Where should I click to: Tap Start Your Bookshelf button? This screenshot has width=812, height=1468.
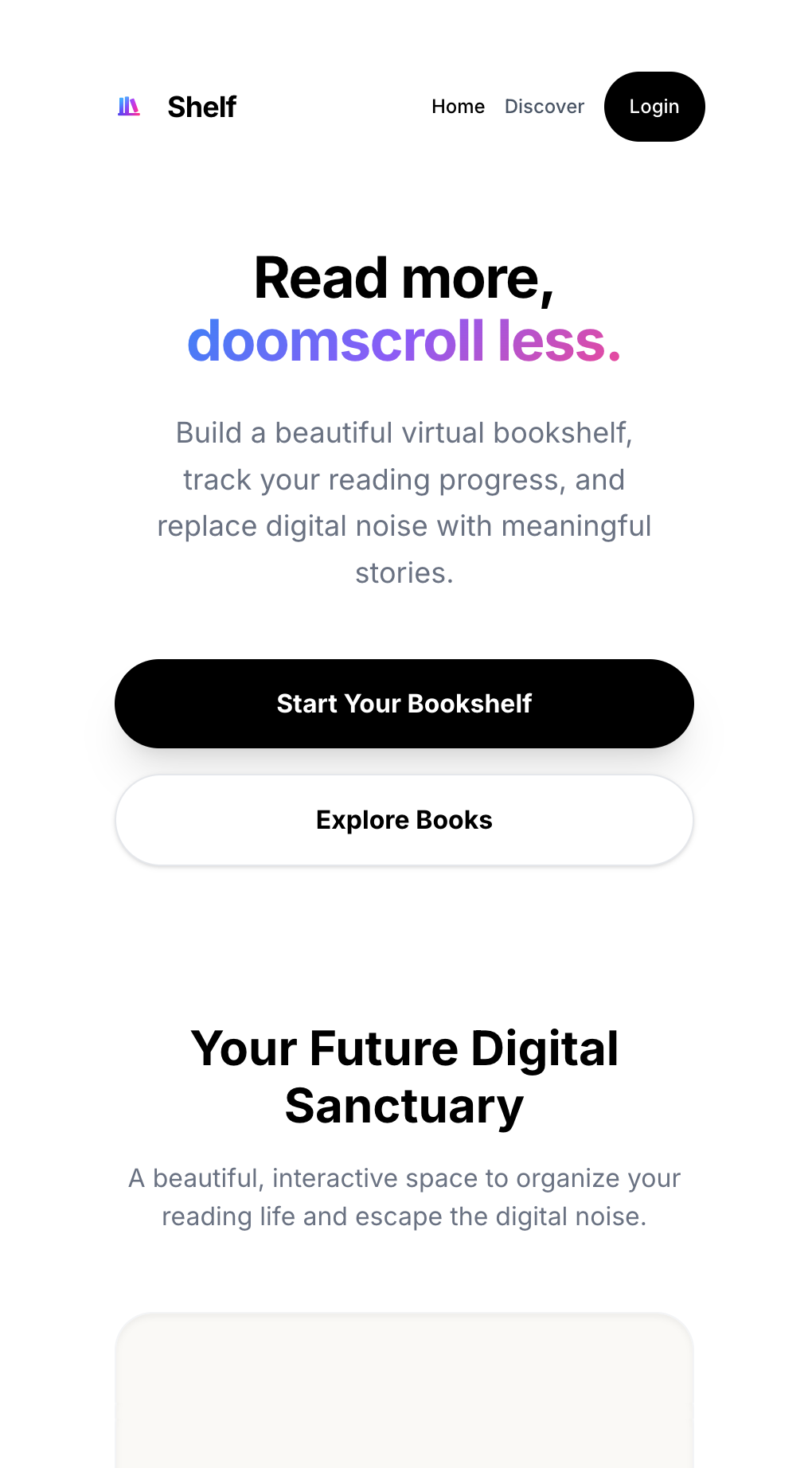(404, 704)
